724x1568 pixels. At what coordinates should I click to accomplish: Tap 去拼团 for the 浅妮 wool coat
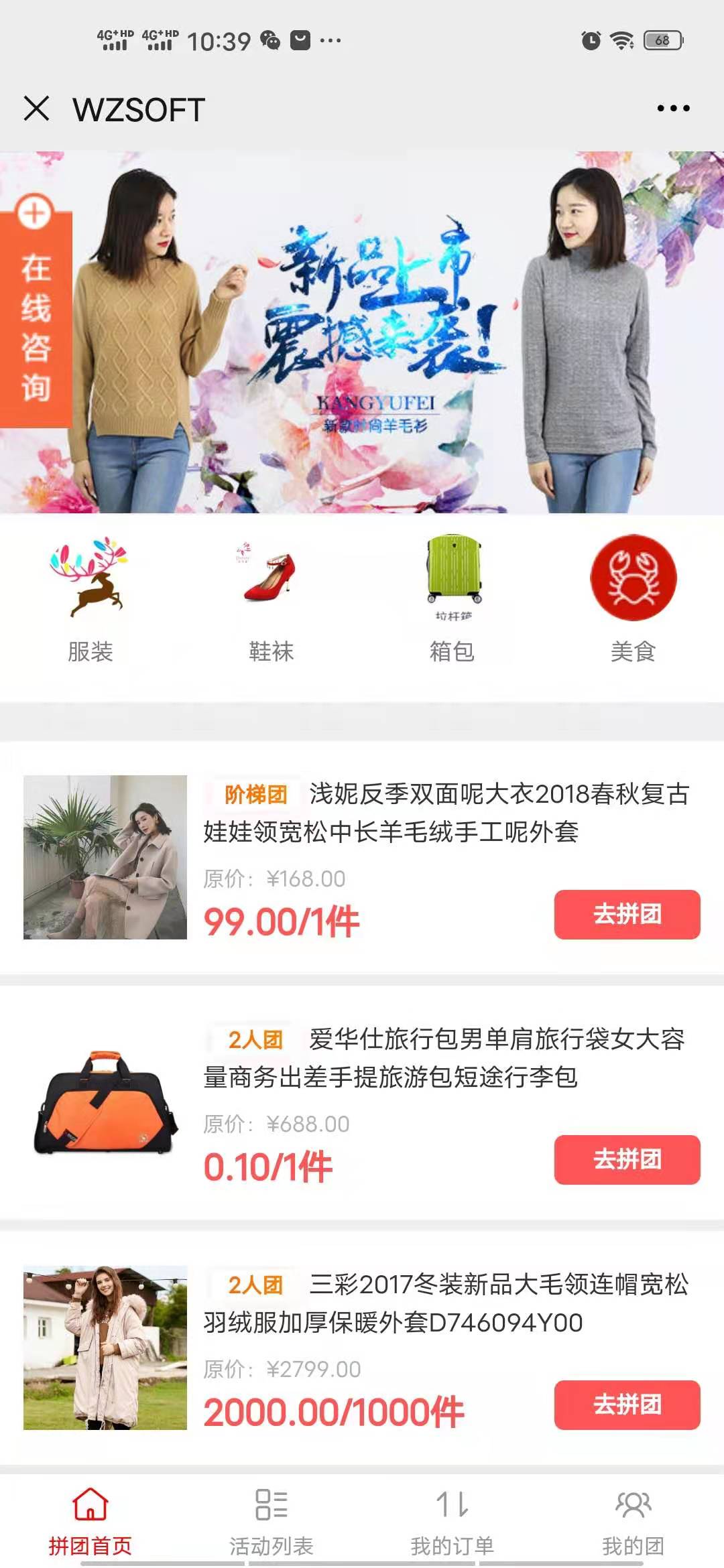pyautogui.click(x=627, y=914)
